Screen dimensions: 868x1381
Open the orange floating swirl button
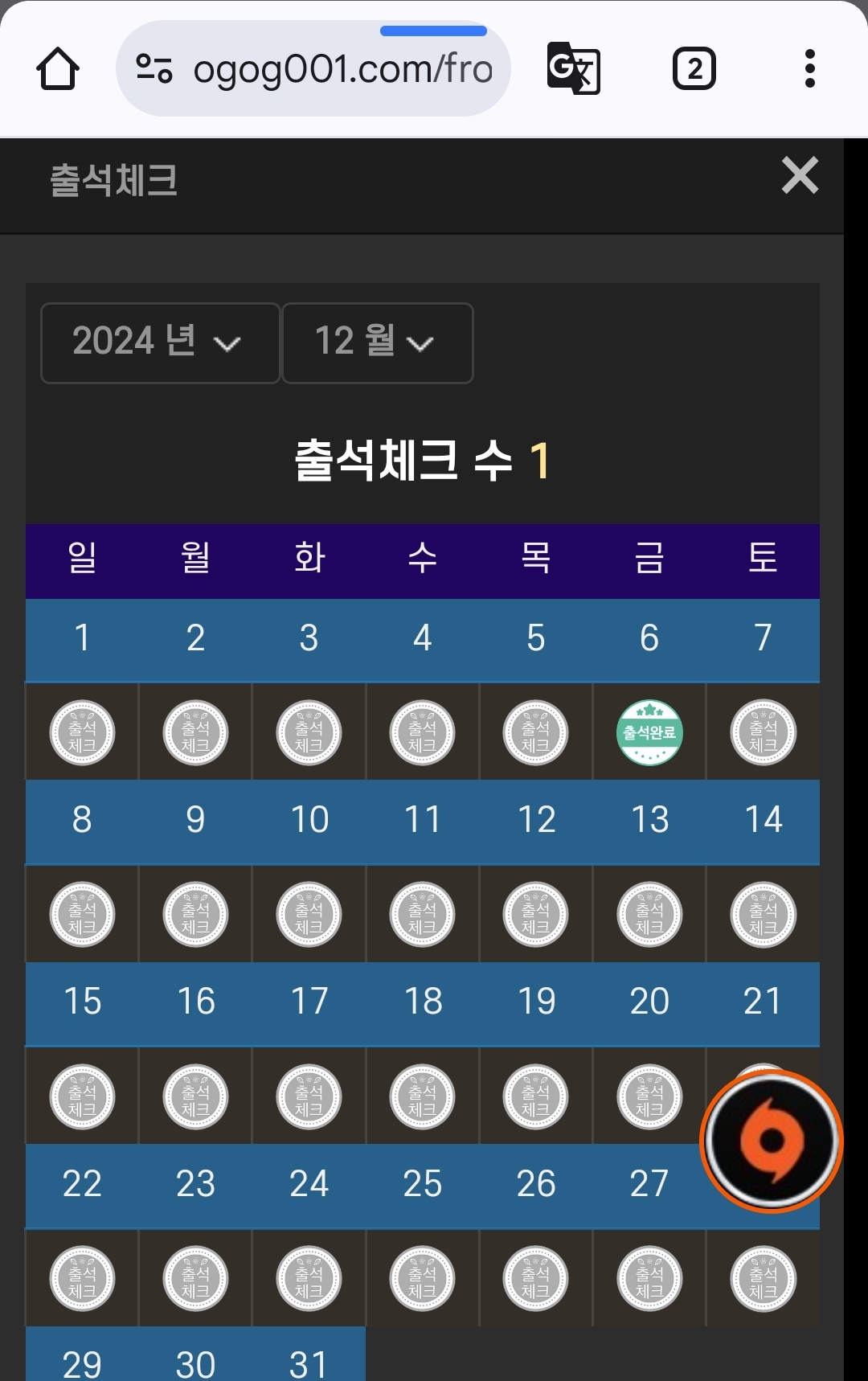(771, 1141)
